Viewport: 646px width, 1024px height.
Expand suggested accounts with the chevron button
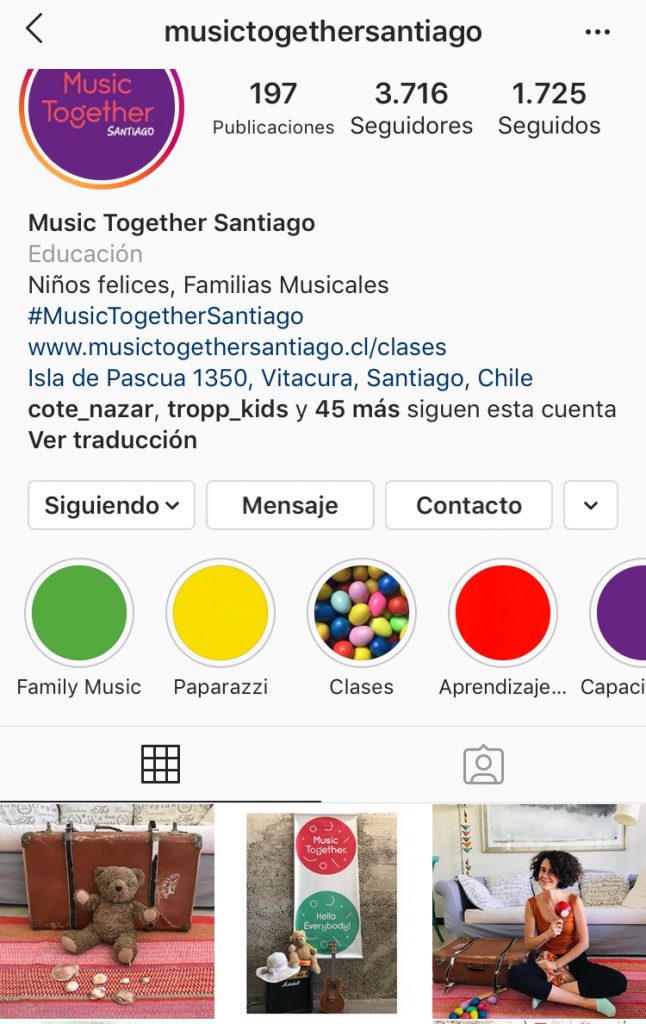591,505
